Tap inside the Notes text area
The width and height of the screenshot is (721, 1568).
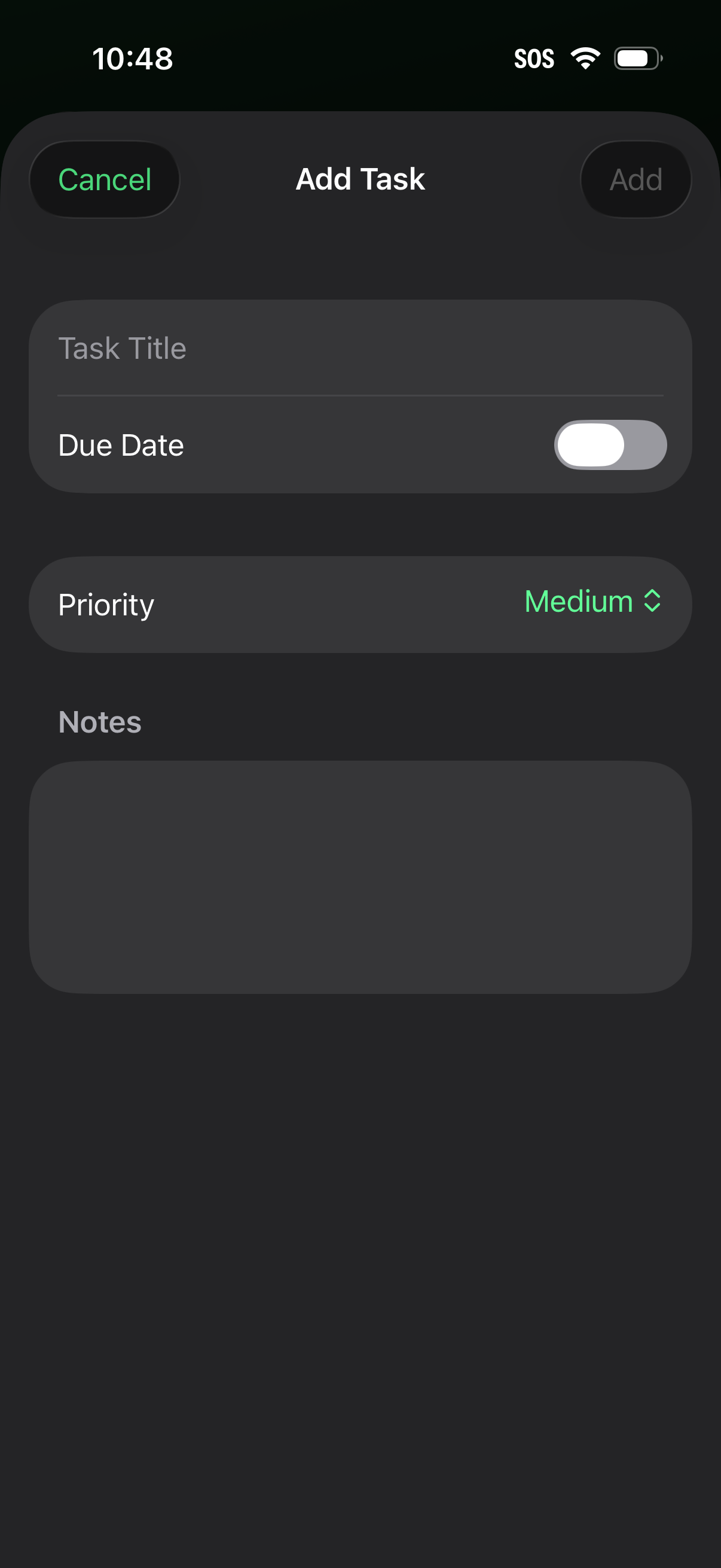tap(360, 877)
